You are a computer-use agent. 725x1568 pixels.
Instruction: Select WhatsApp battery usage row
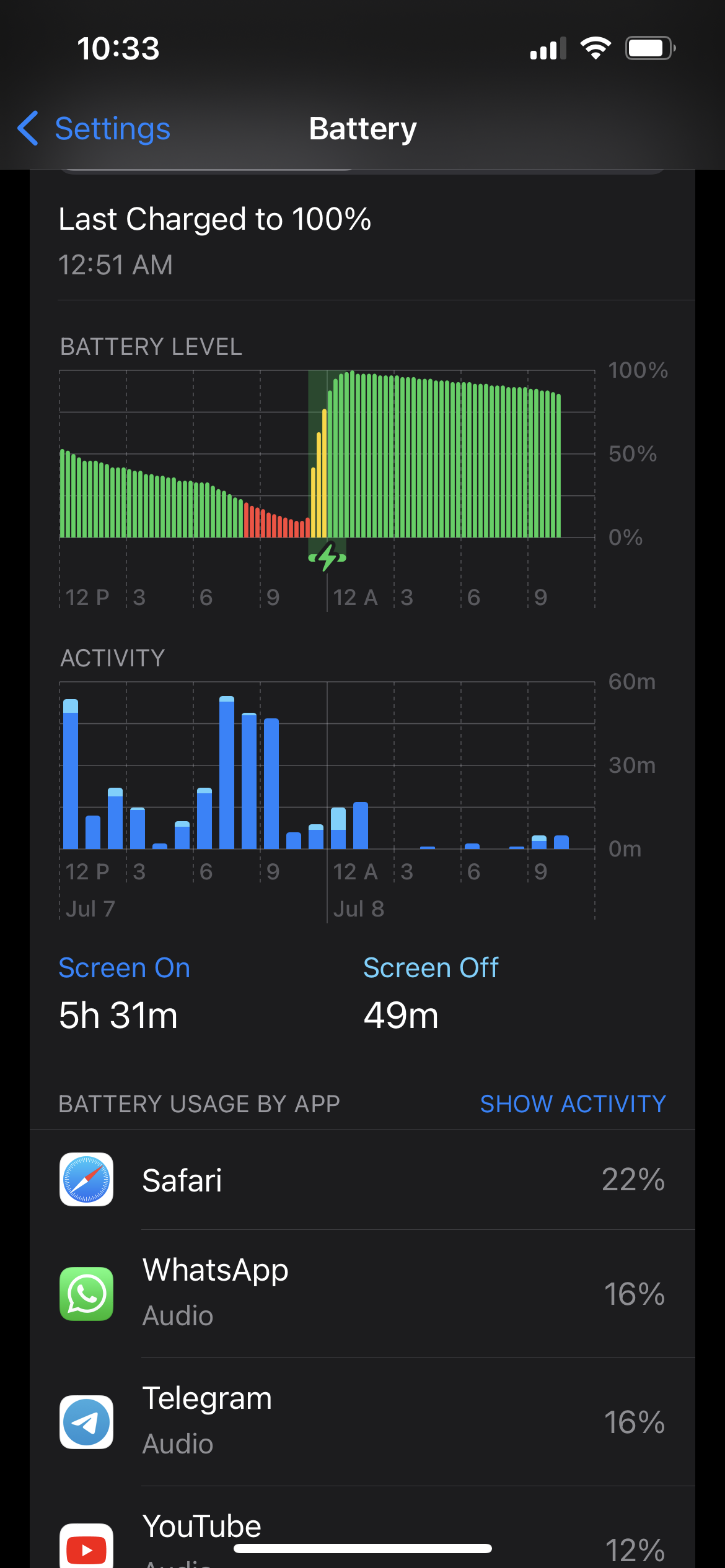pos(362,1294)
